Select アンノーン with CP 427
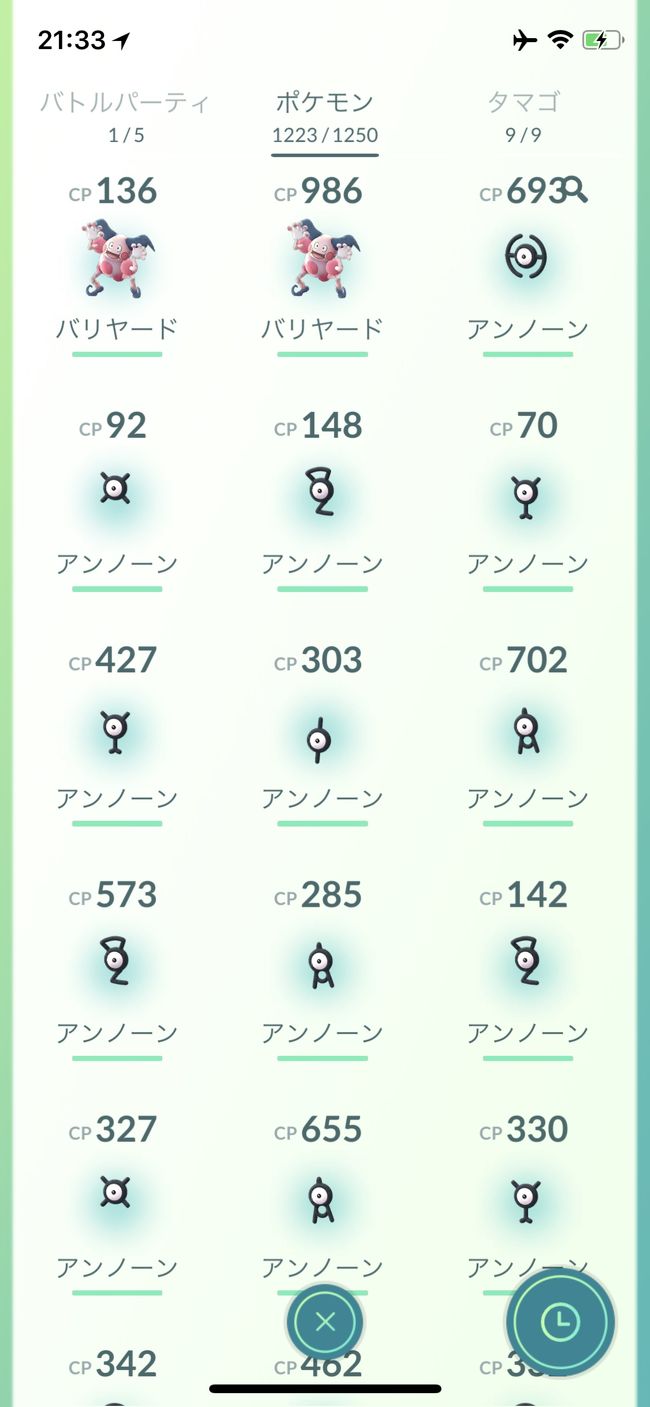This screenshot has width=650, height=1407. 117,734
